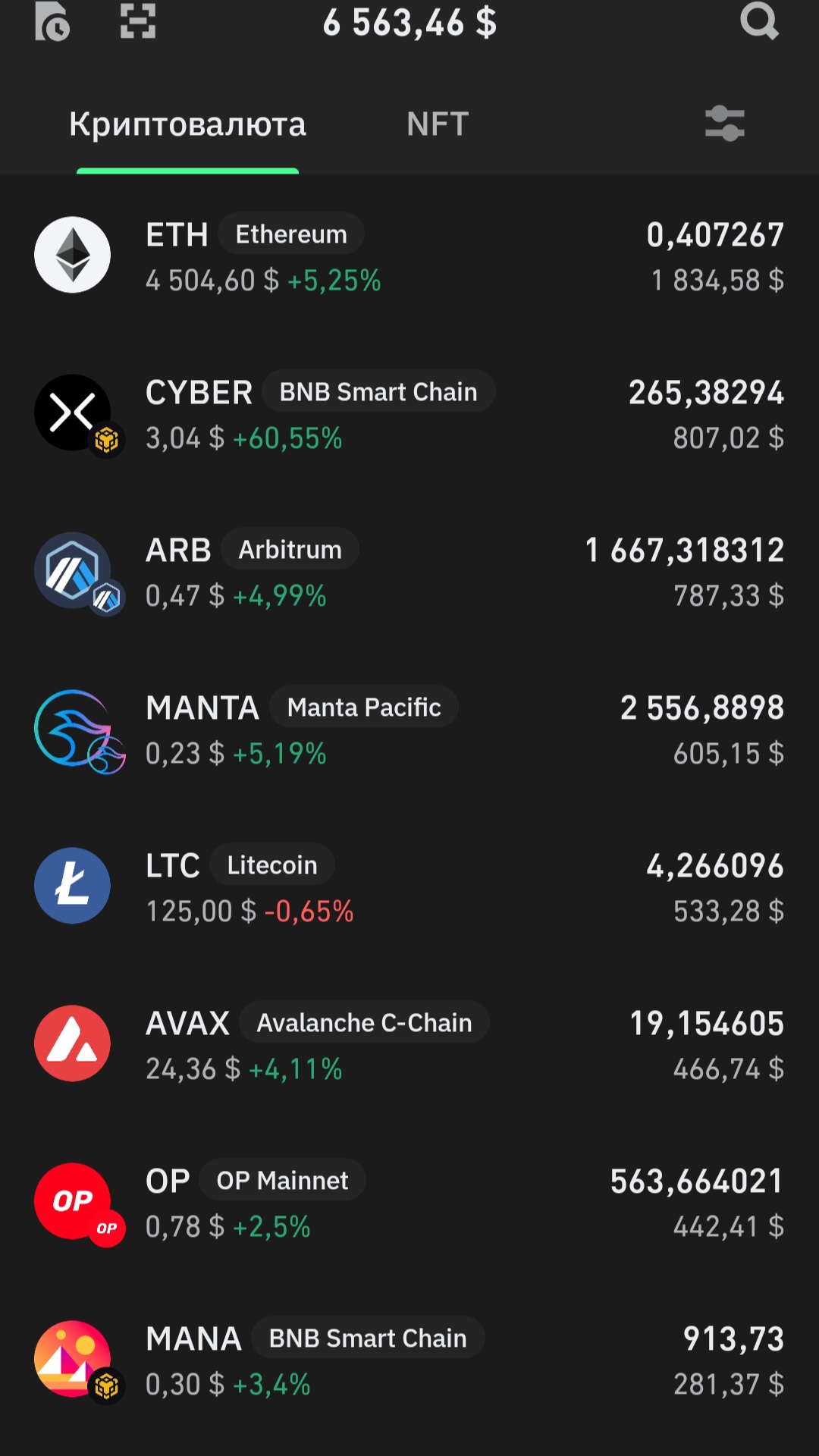819x1456 pixels.
Task: Open the filter sliders icon
Action: click(725, 124)
